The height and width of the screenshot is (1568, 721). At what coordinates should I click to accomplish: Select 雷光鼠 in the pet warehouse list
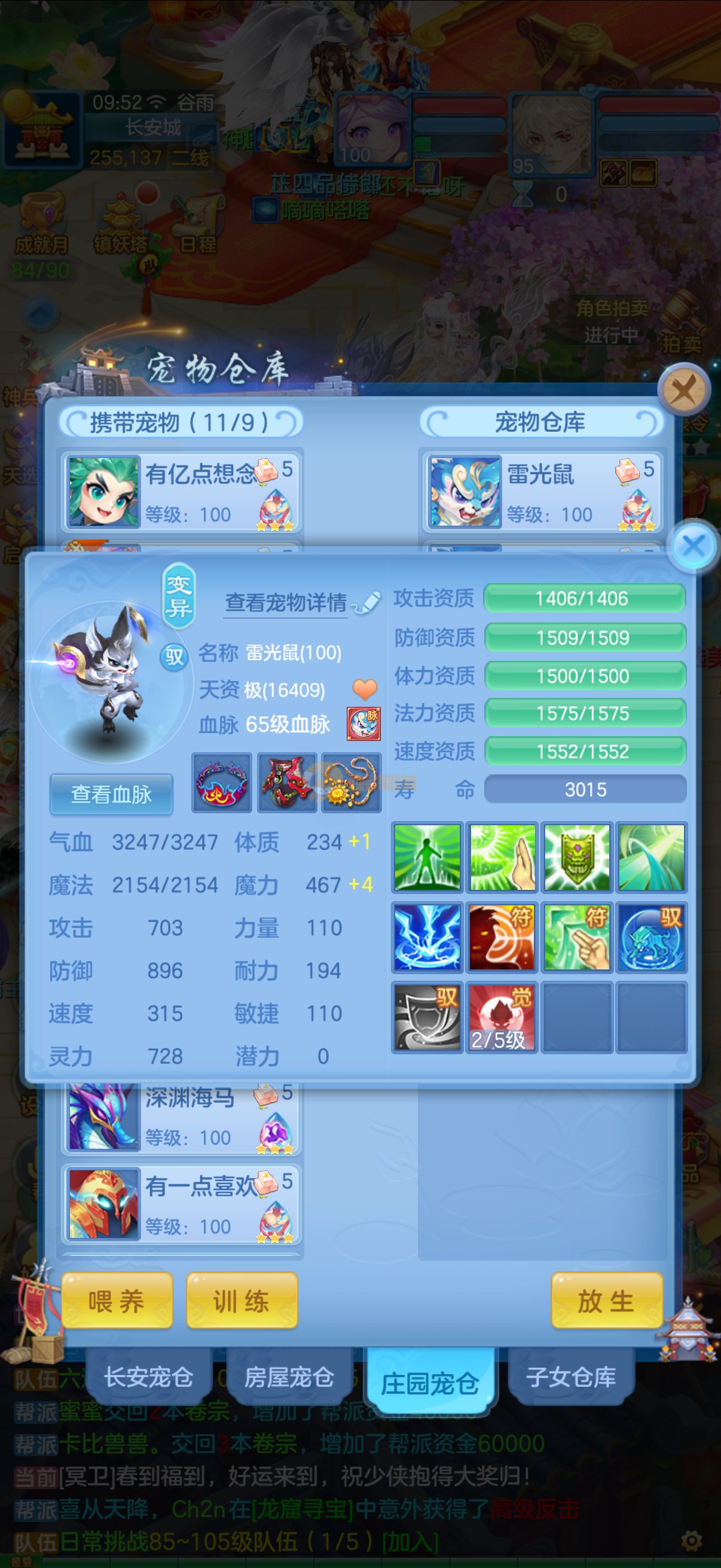(543, 492)
